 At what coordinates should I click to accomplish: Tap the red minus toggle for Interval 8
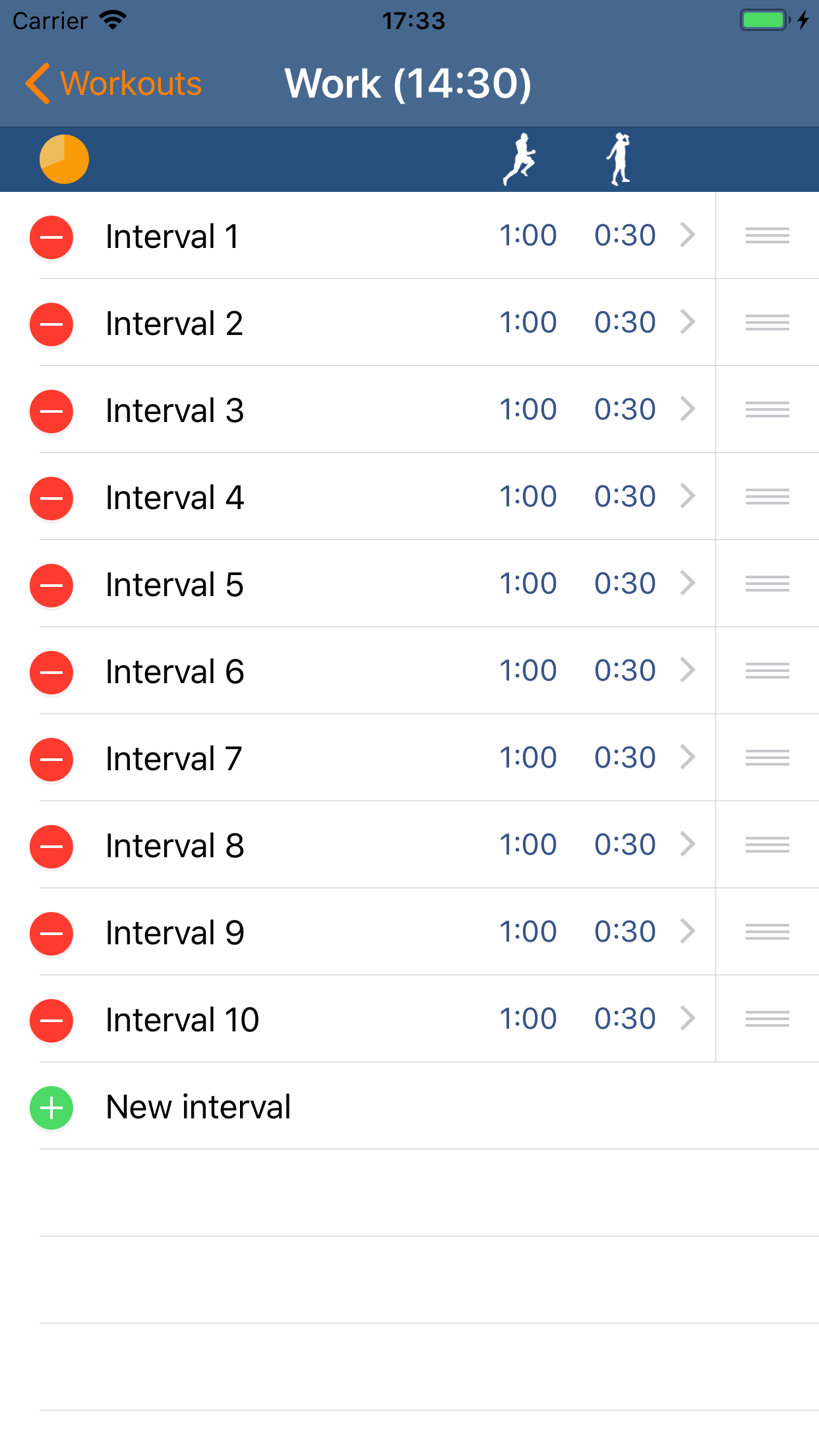(51, 846)
